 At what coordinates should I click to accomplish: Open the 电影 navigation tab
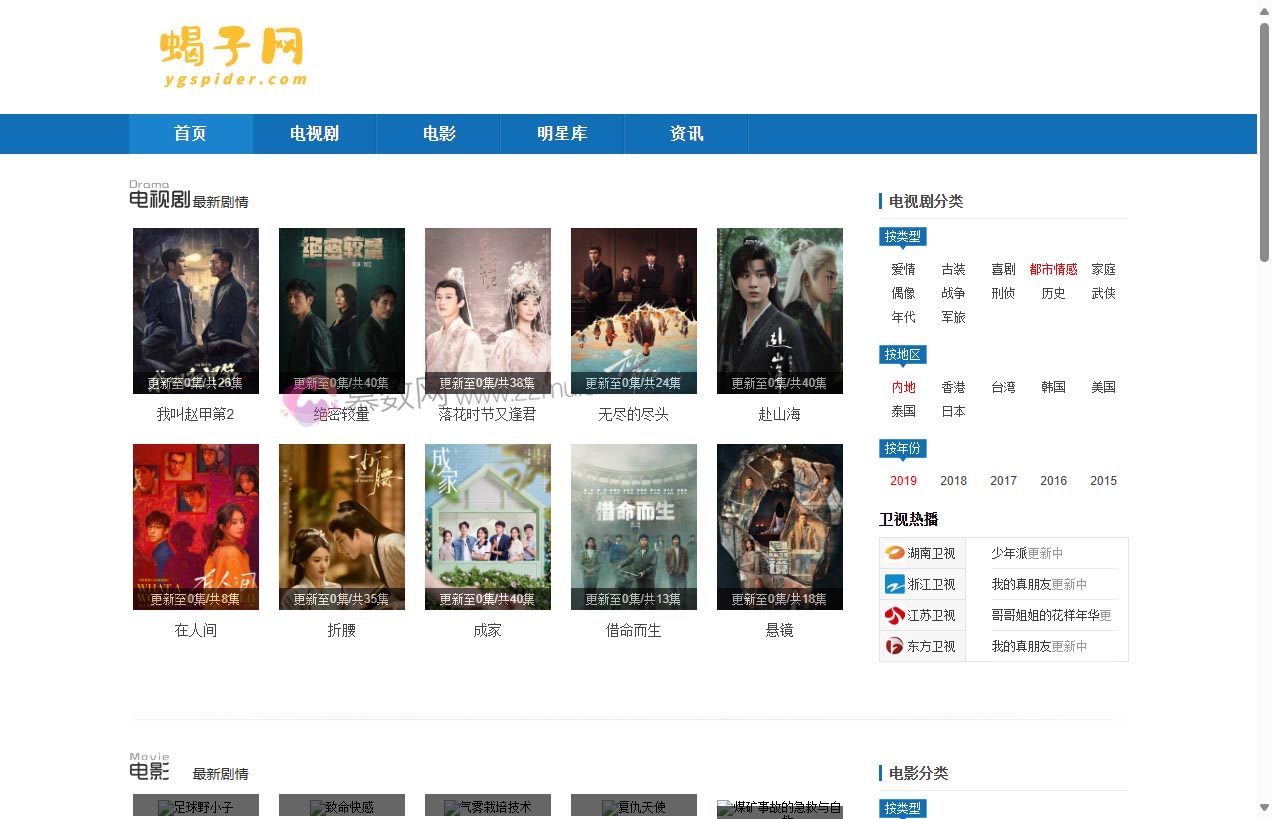tap(439, 134)
